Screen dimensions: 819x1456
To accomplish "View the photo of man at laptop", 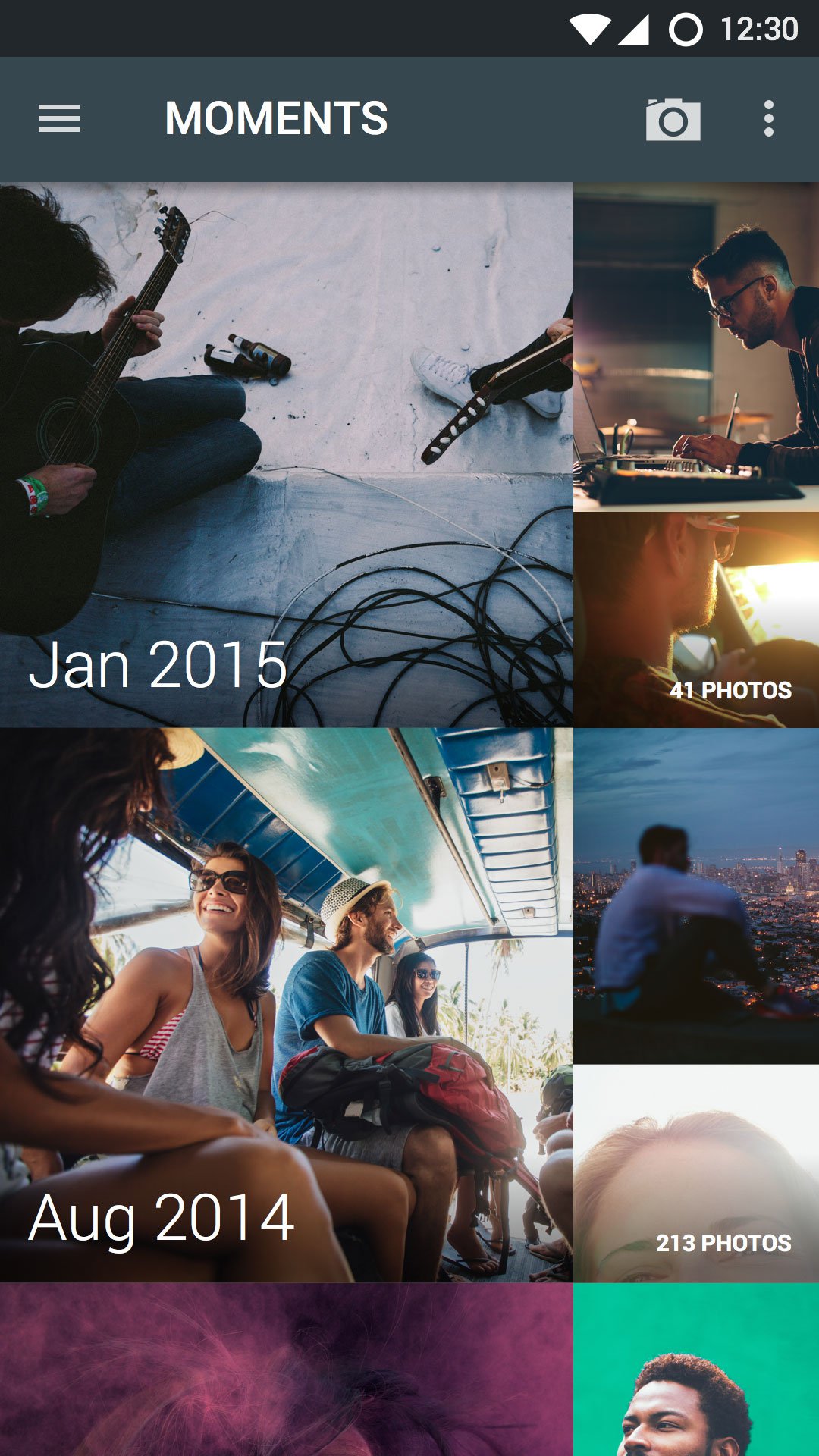I will coord(696,347).
